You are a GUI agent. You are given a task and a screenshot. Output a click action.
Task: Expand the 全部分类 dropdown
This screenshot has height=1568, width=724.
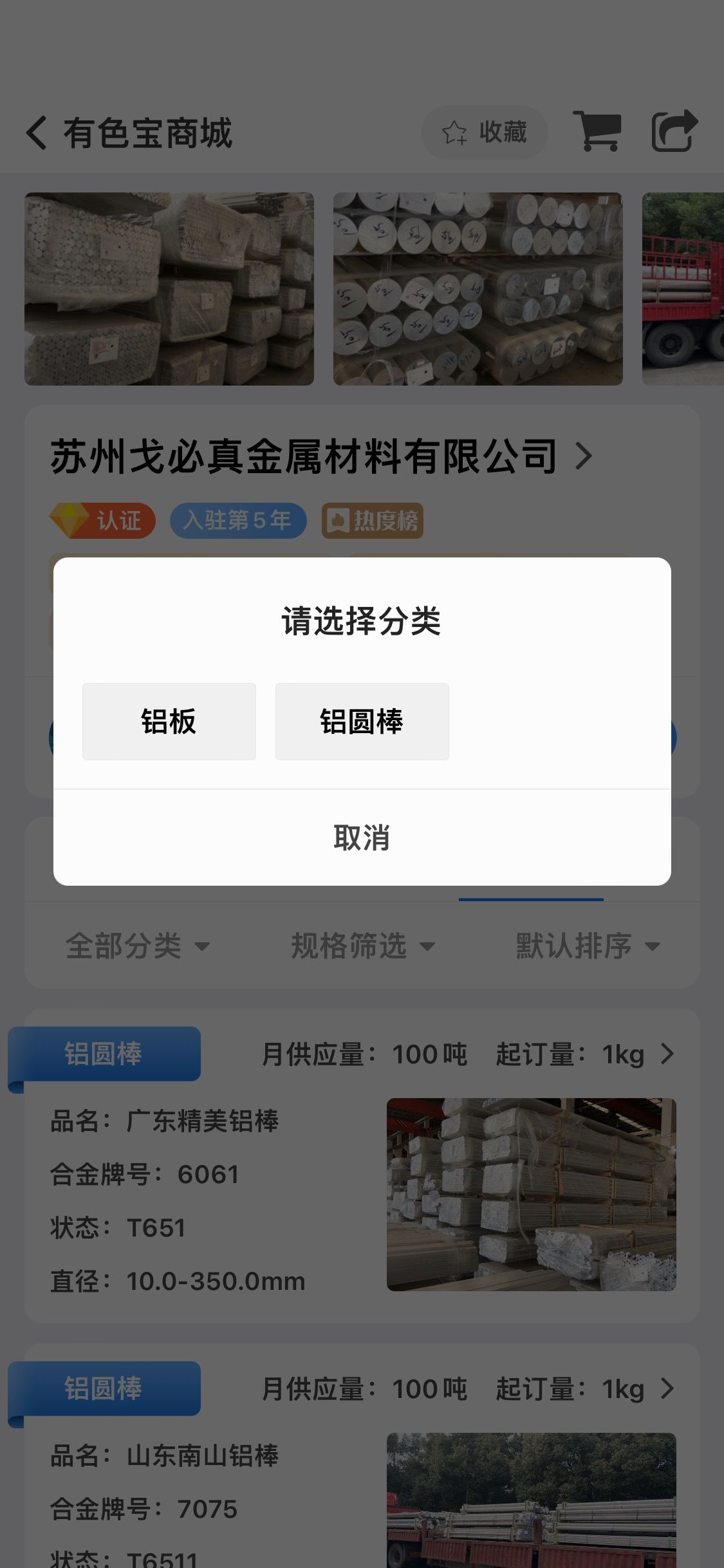tap(138, 946)
